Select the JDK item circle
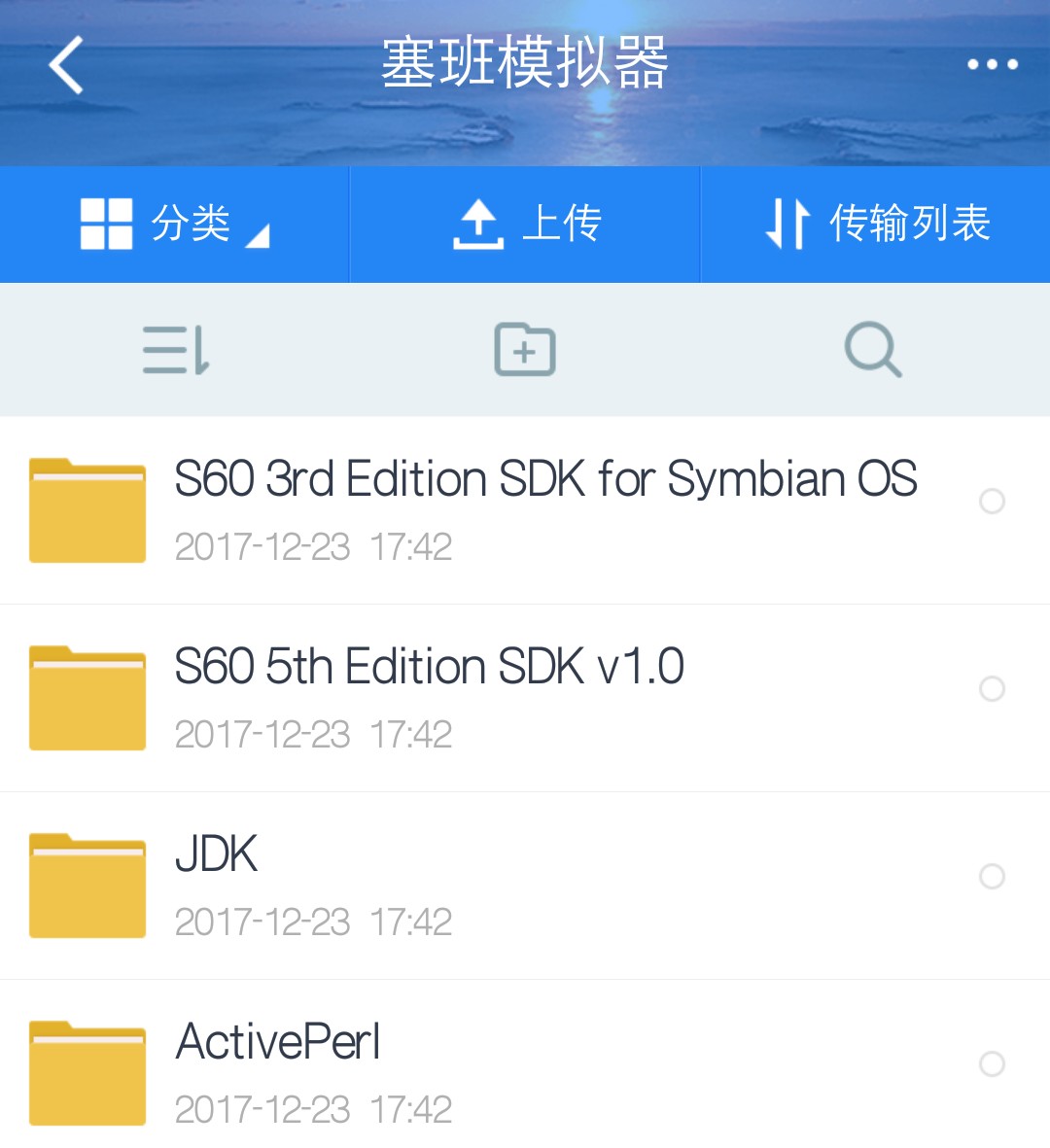 coord(993,876)
